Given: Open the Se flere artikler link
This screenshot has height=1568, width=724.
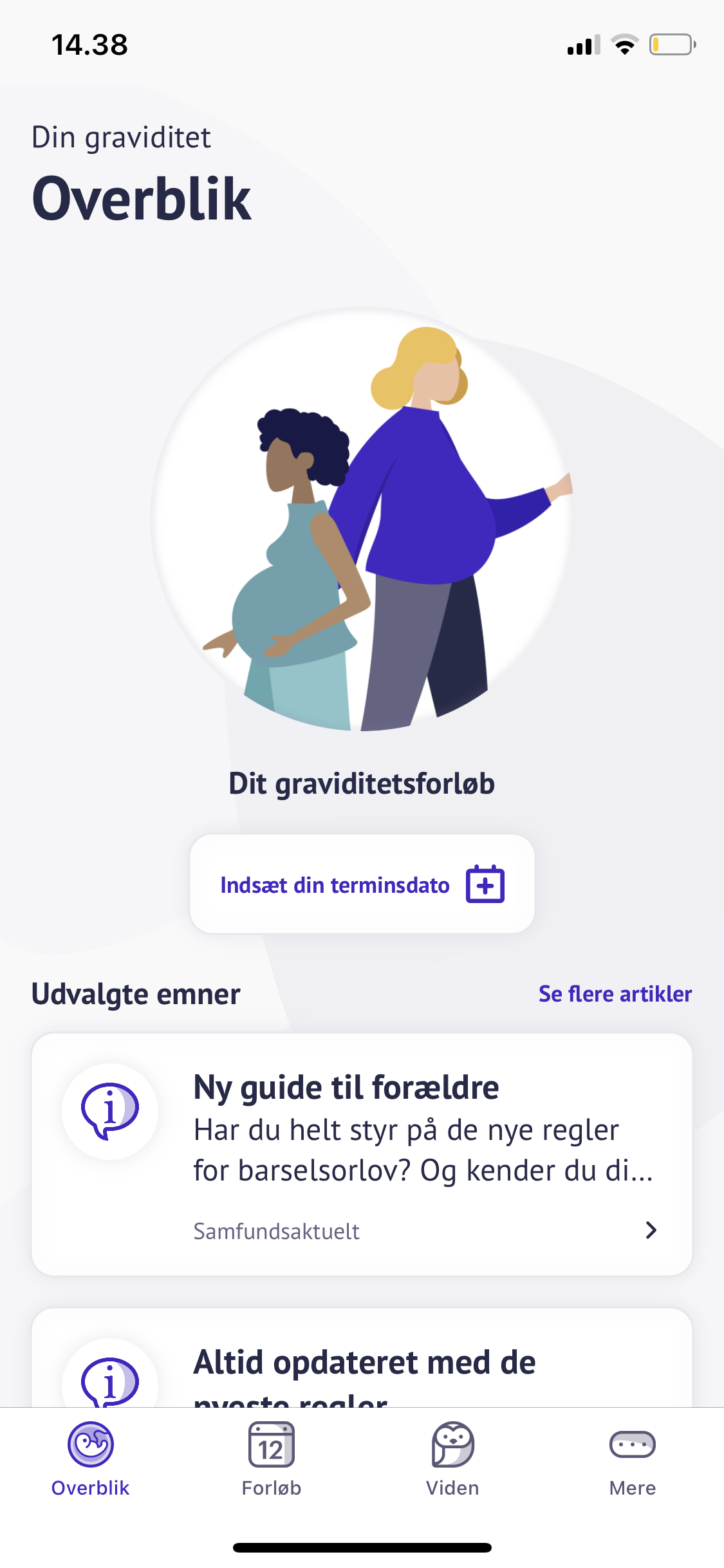Looking at the screenshot, I should pos(615,994).
